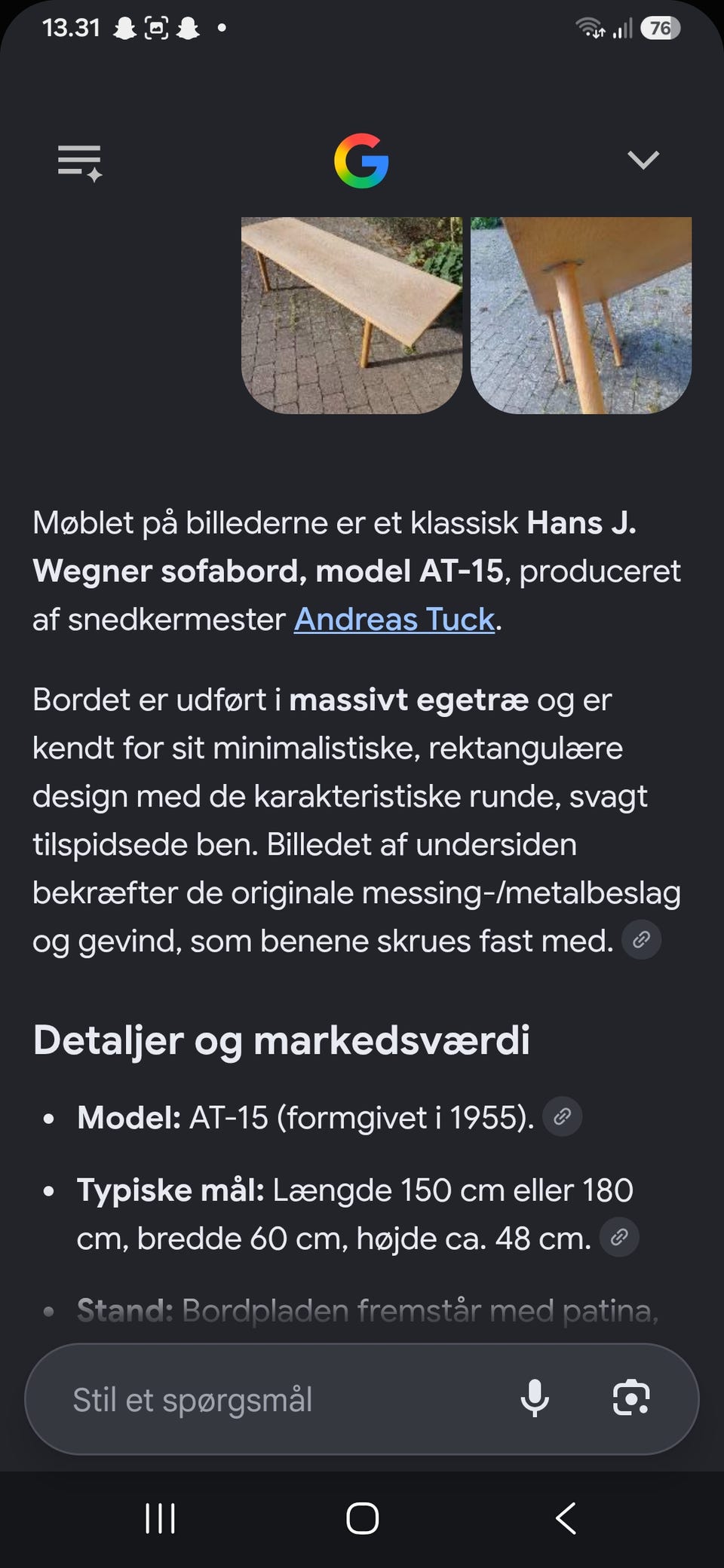Open source link beside 'formgivet i 1955'
The width and height of the screenshot is (724, 1568).
point(563,1116)
